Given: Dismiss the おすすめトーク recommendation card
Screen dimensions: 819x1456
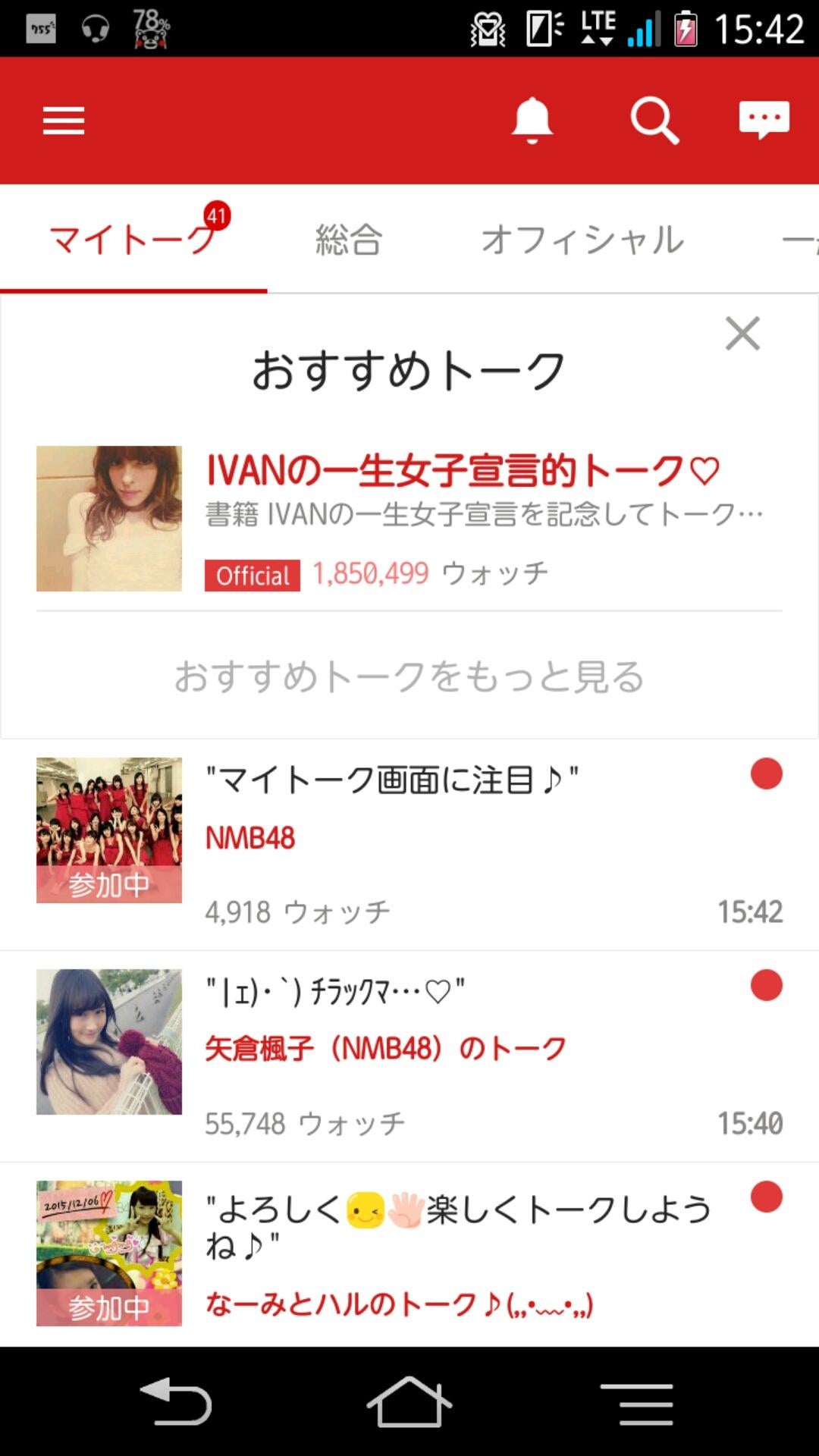Looking at the screenshot, I should [742, 334].
